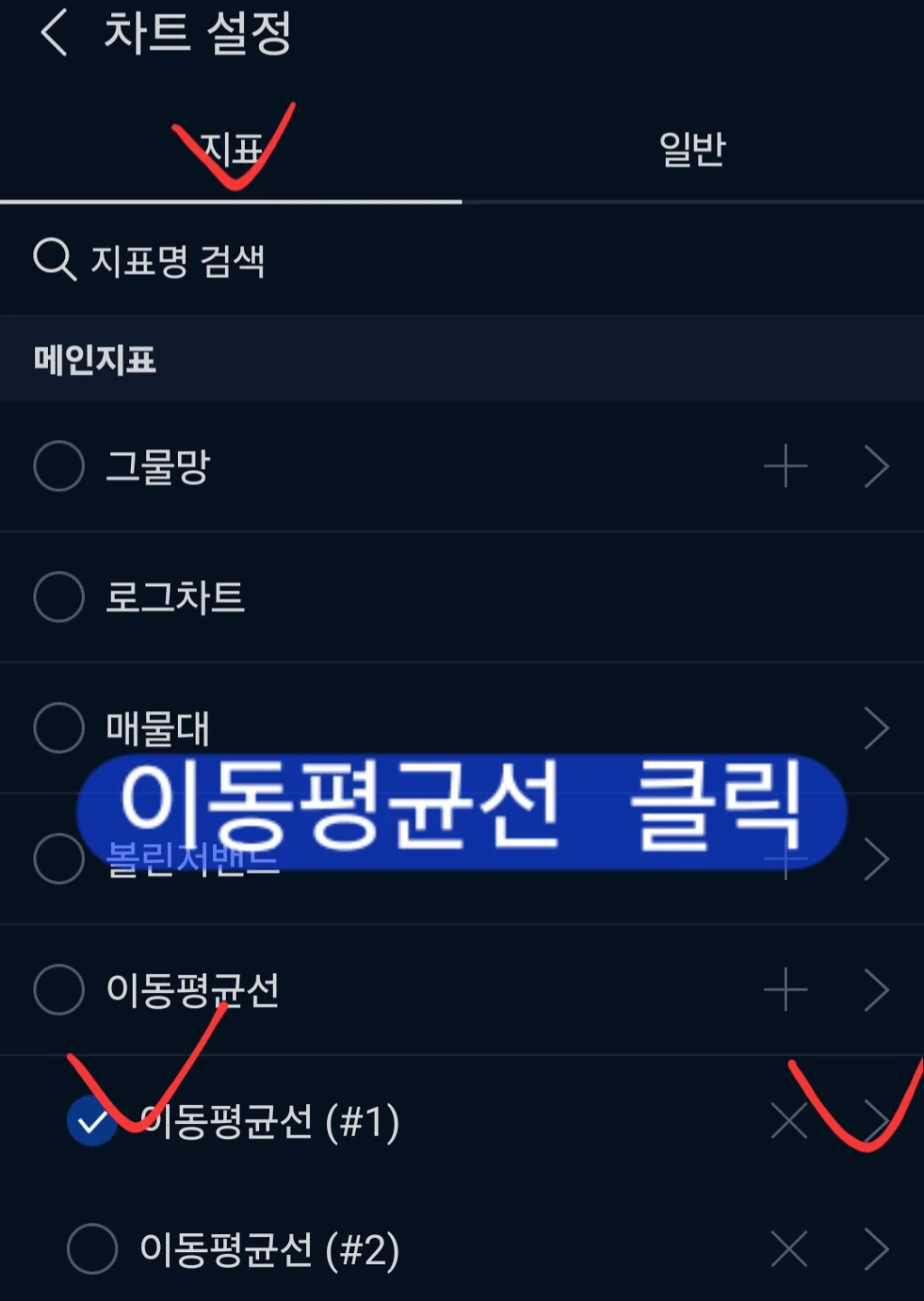The height and width of the screenshot is (1301, 924).
Task: Tap the 지표명 검색 search field
Action: click(462, 260)
